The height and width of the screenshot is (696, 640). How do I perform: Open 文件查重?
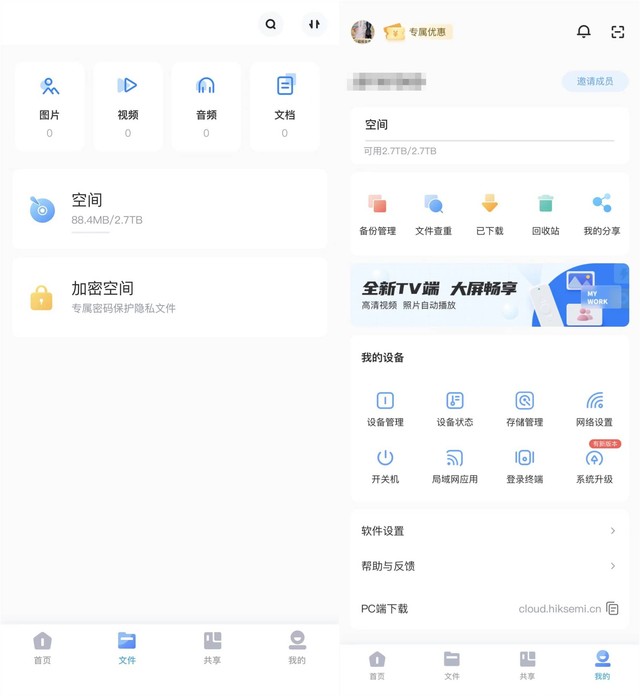tap(433, 214)
